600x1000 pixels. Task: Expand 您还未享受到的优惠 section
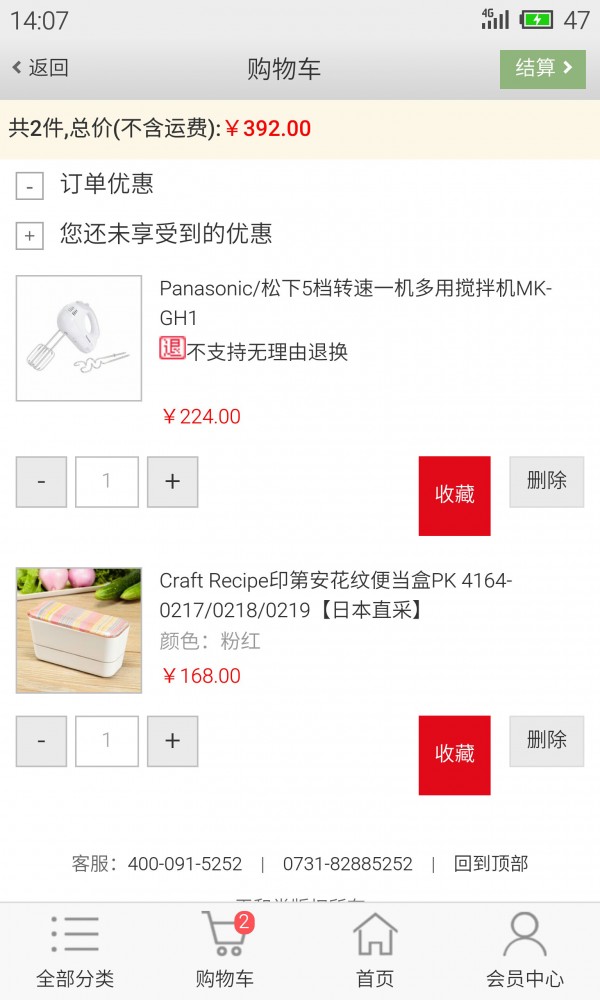[x=30, y=236]
